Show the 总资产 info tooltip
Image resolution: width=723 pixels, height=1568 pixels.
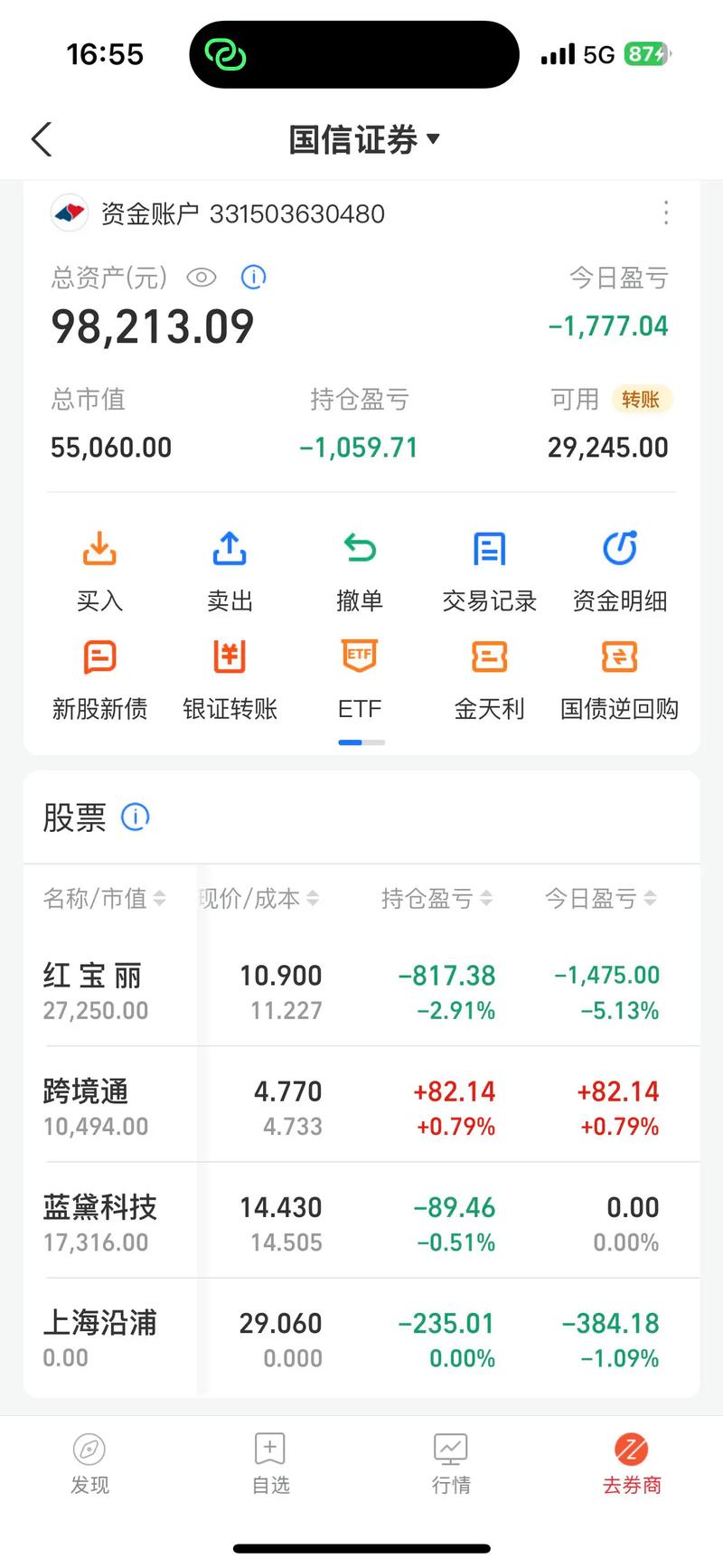(253, 278)
